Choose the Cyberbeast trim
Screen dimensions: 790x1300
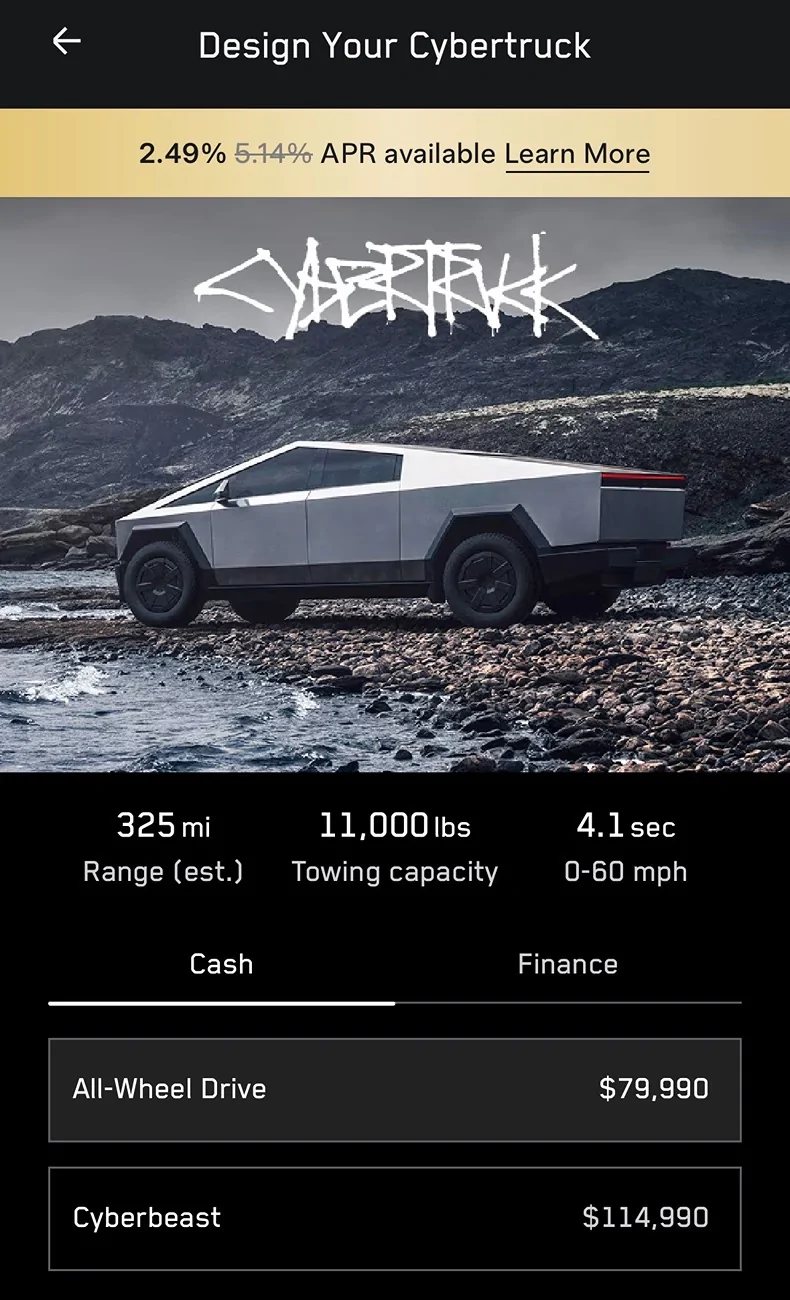pos(395,1218)
